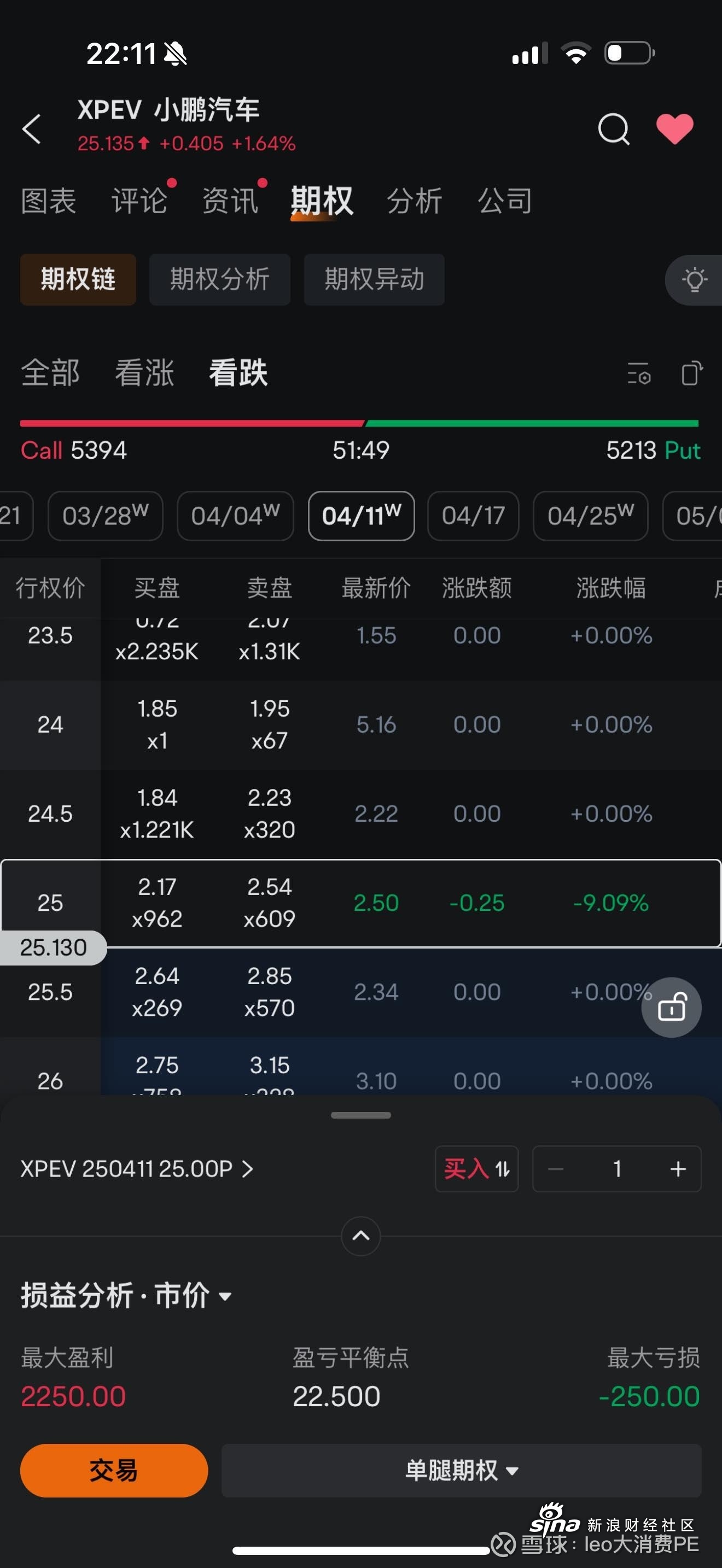The image size is (722, 1568).
Task: Switch to the 资讯 tab
Action: pyautogui.click(x=230, y=201)
